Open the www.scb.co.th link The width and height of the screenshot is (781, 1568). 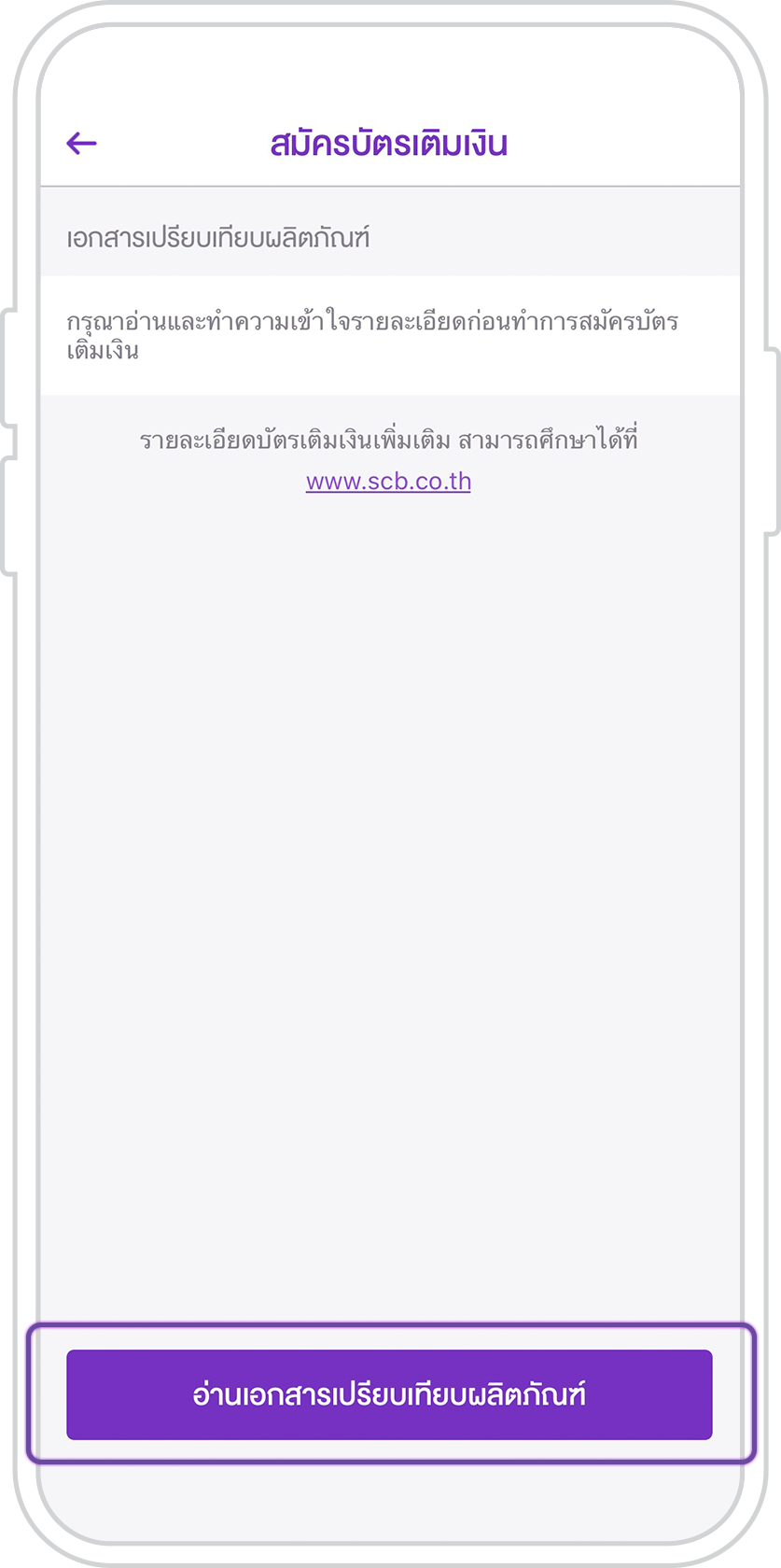click(388, 482)
